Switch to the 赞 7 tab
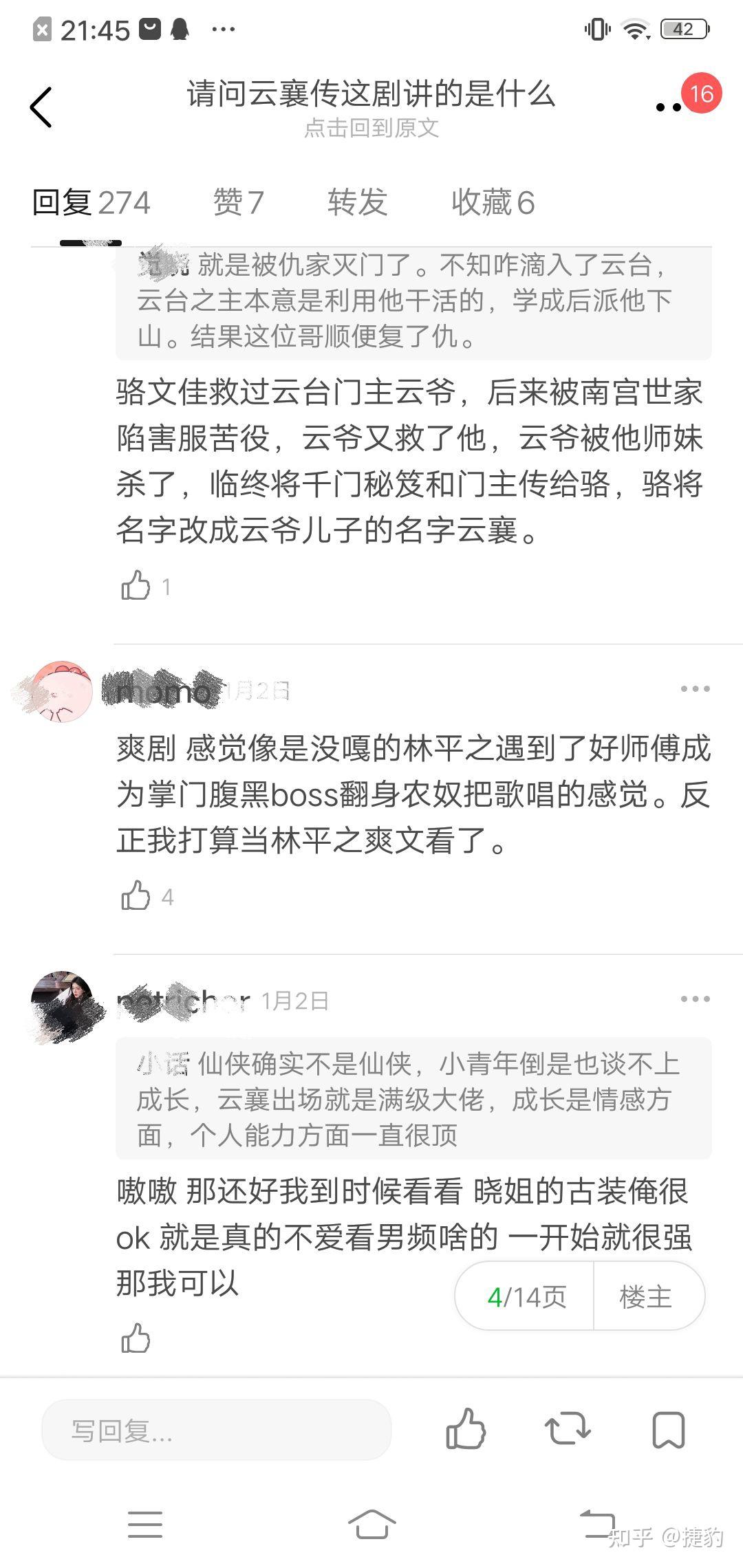Image resolution: width=743 pixels, height=1568 pixels. [x=238, y=203]
